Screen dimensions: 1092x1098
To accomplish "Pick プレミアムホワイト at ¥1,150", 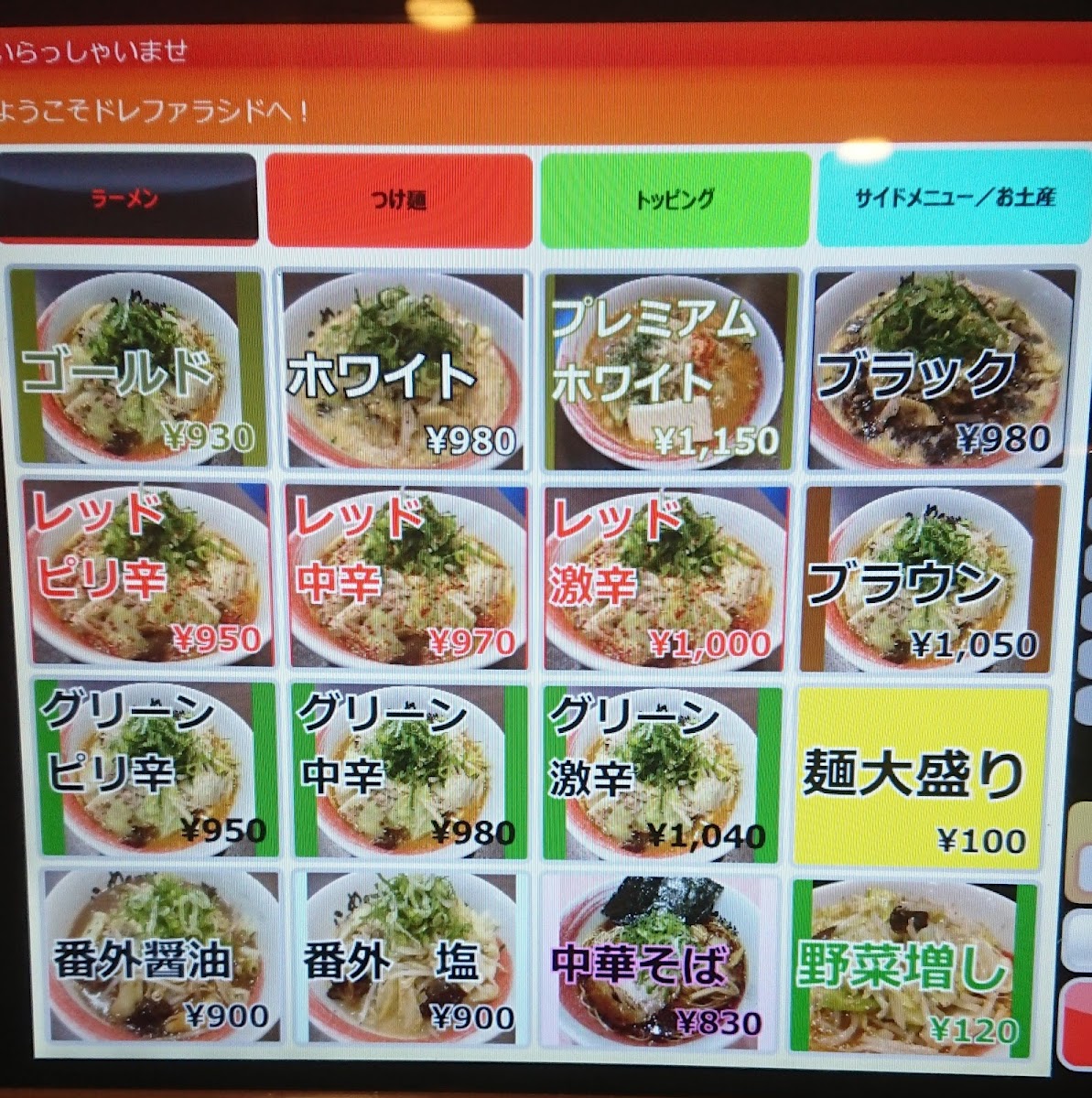I will 670,371.
